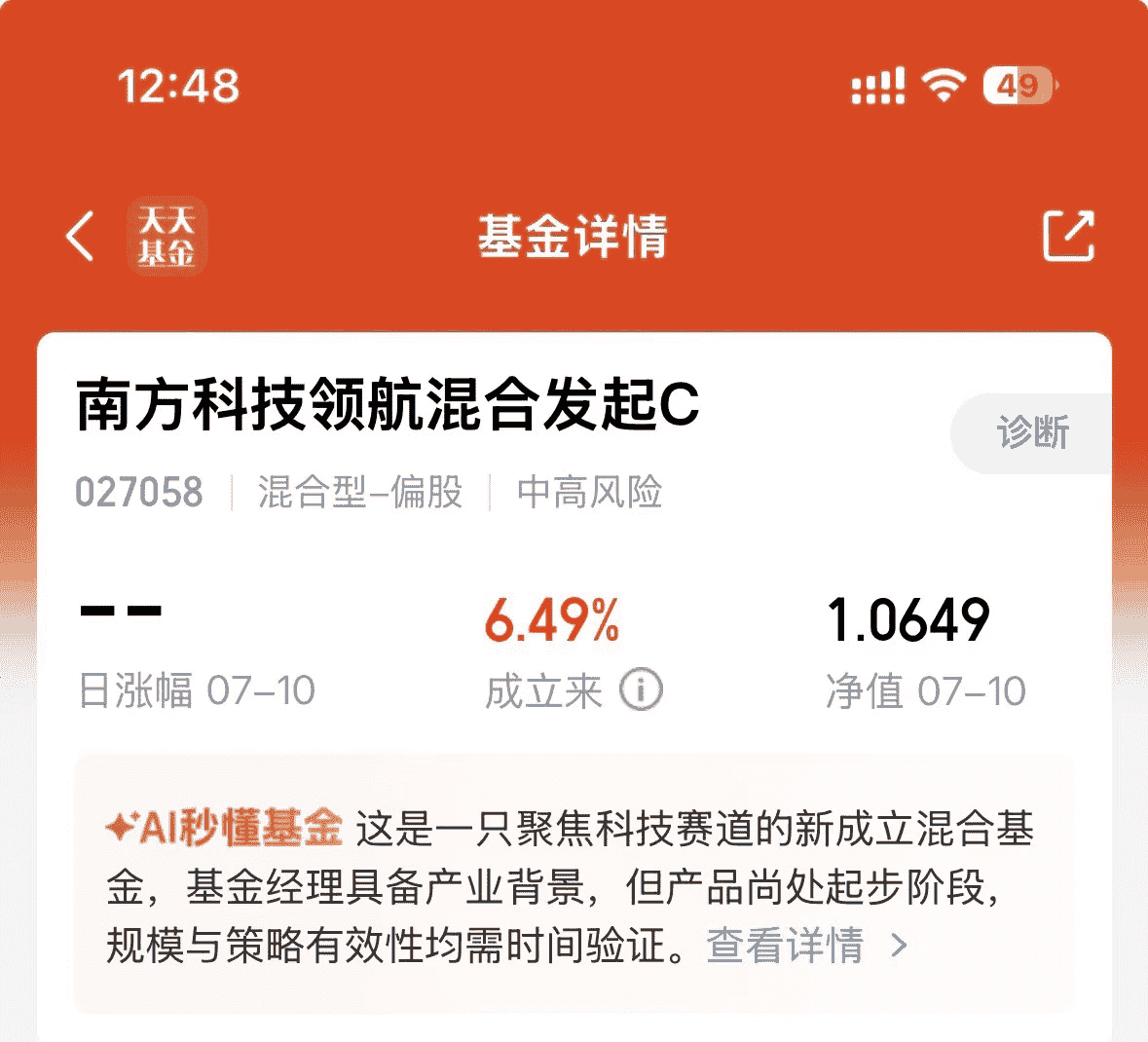Image resolution: width=1148 pixels, height=1042 pixels.
Task: Share this fund detail page
Action: click(1068, 235)
